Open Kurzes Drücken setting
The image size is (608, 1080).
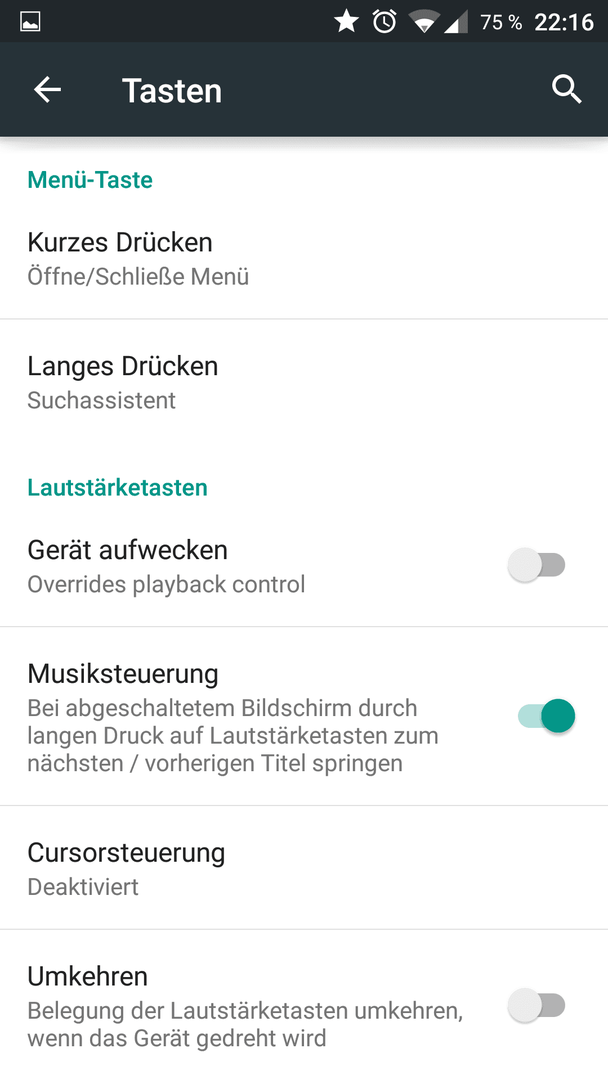click(x=304, y=258)
